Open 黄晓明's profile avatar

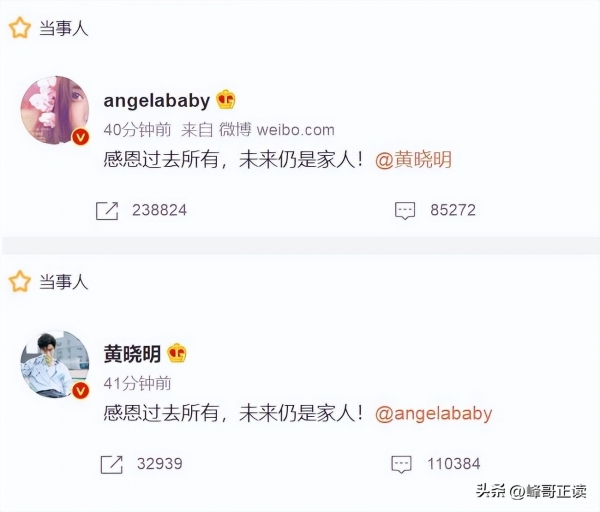pos(55,364)
